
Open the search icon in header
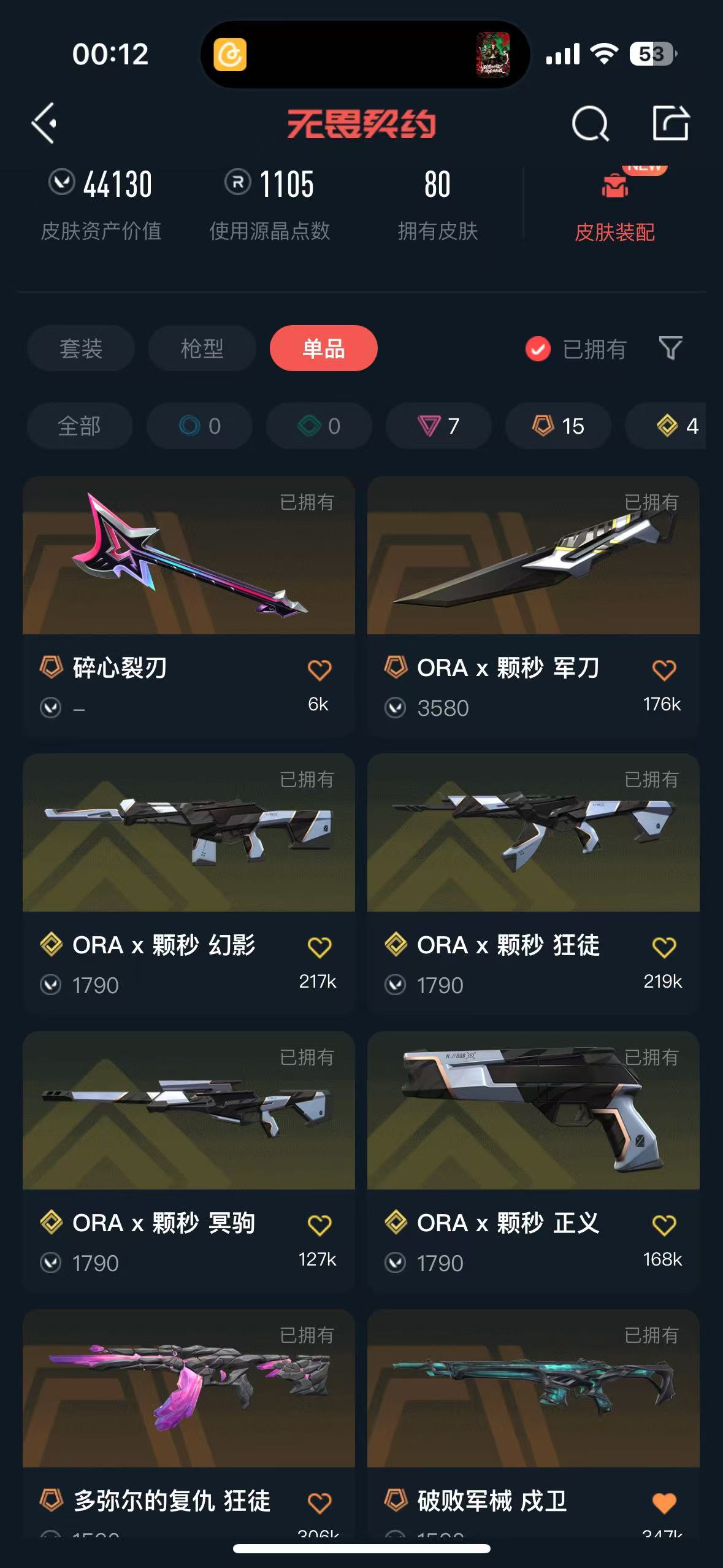tap(590, 123)
